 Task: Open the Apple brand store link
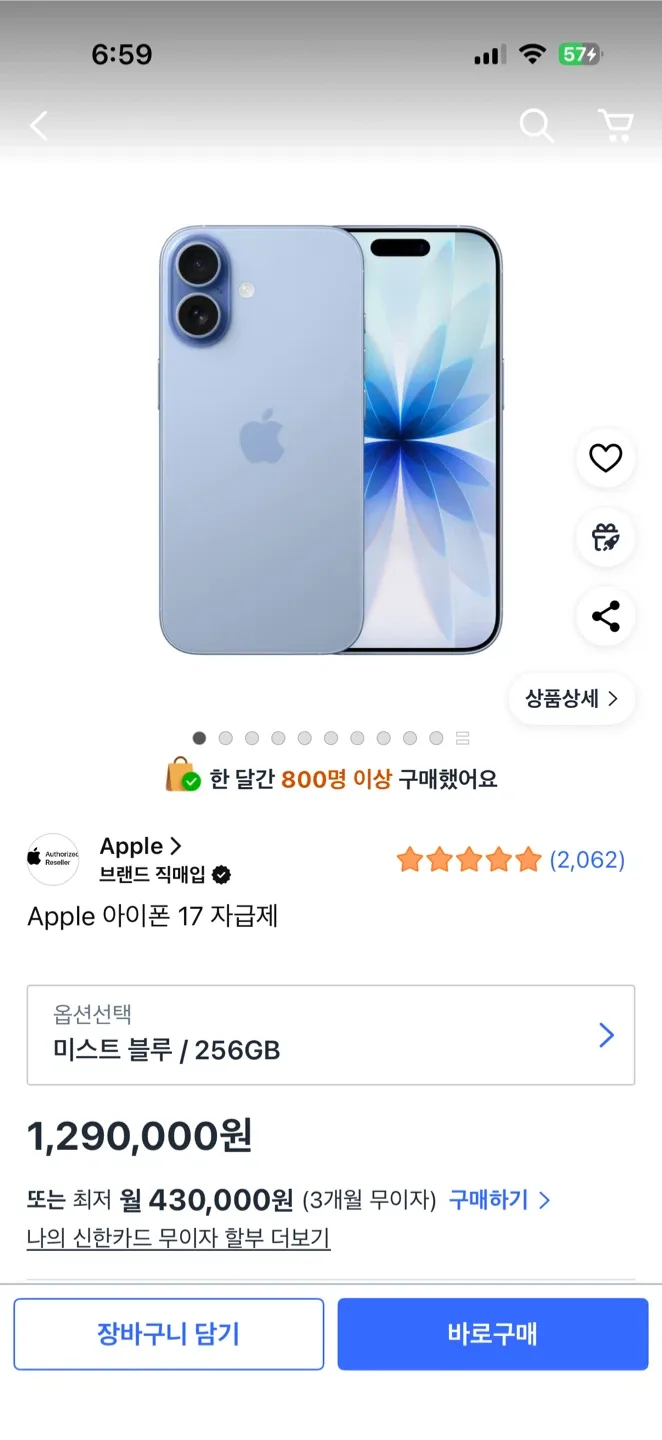click(x=141, y=846)
